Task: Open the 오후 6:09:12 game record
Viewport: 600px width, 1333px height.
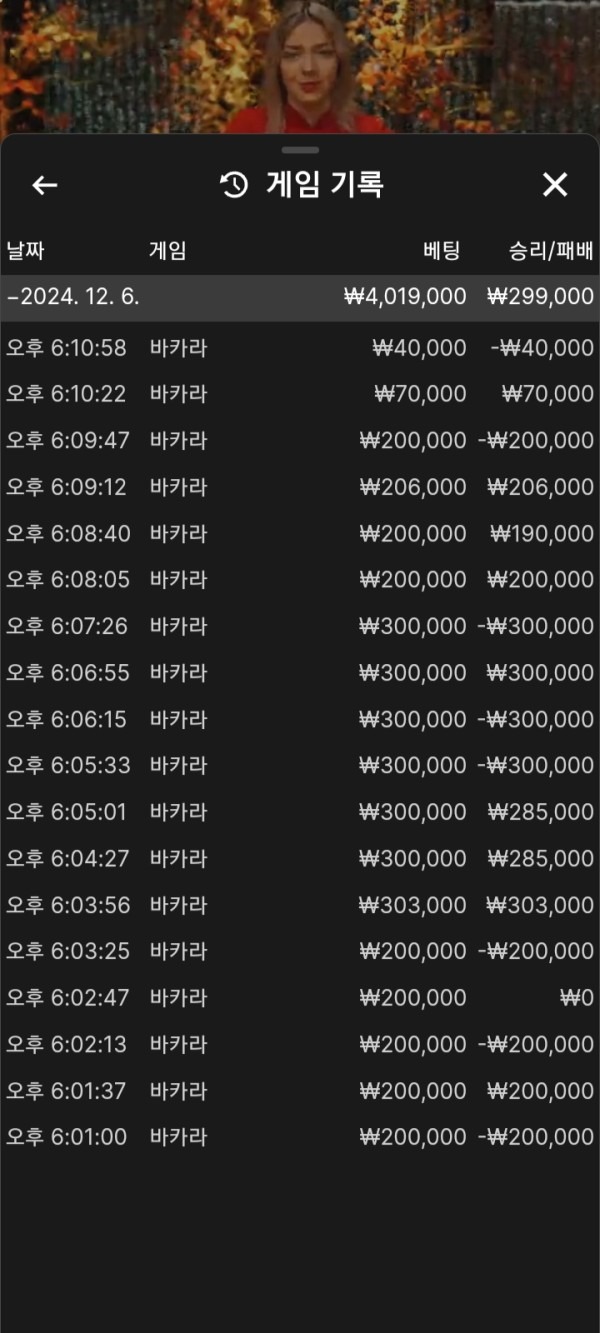Action: pos(300,487)
